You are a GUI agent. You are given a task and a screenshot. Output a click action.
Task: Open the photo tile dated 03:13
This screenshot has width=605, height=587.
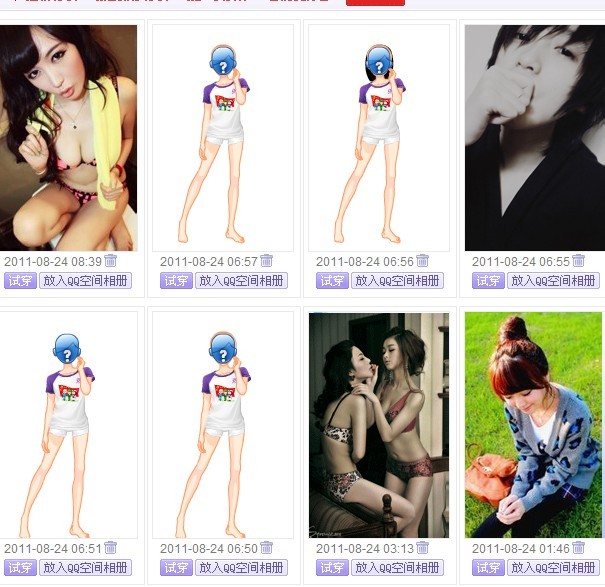pos(379,425)
